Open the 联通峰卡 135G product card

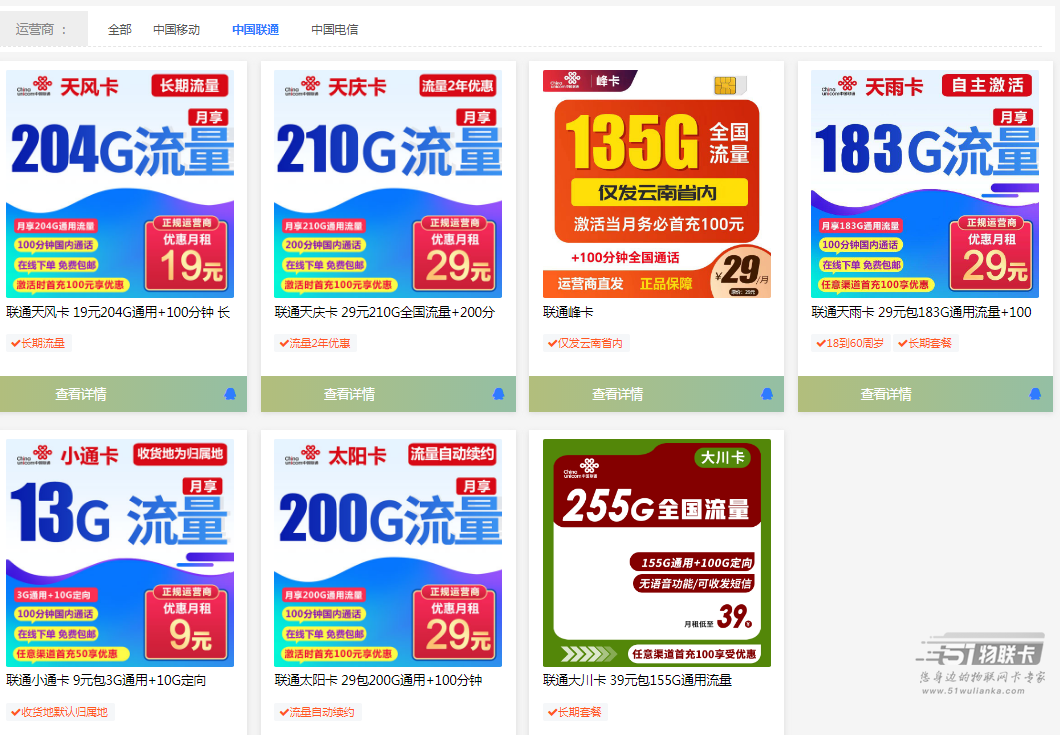(656, 184)
